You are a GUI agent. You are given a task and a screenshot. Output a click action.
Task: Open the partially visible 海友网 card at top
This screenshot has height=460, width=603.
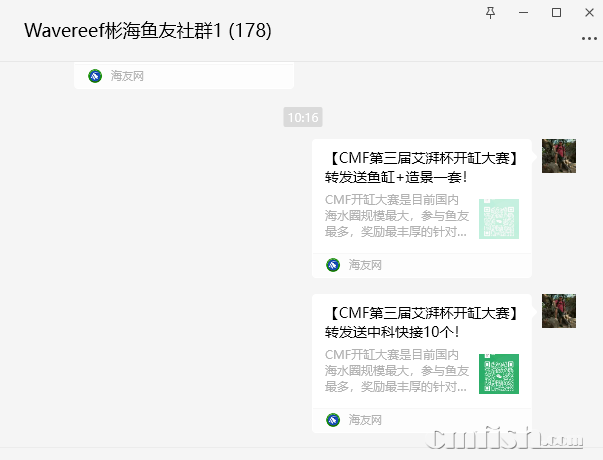pos(183,75)
